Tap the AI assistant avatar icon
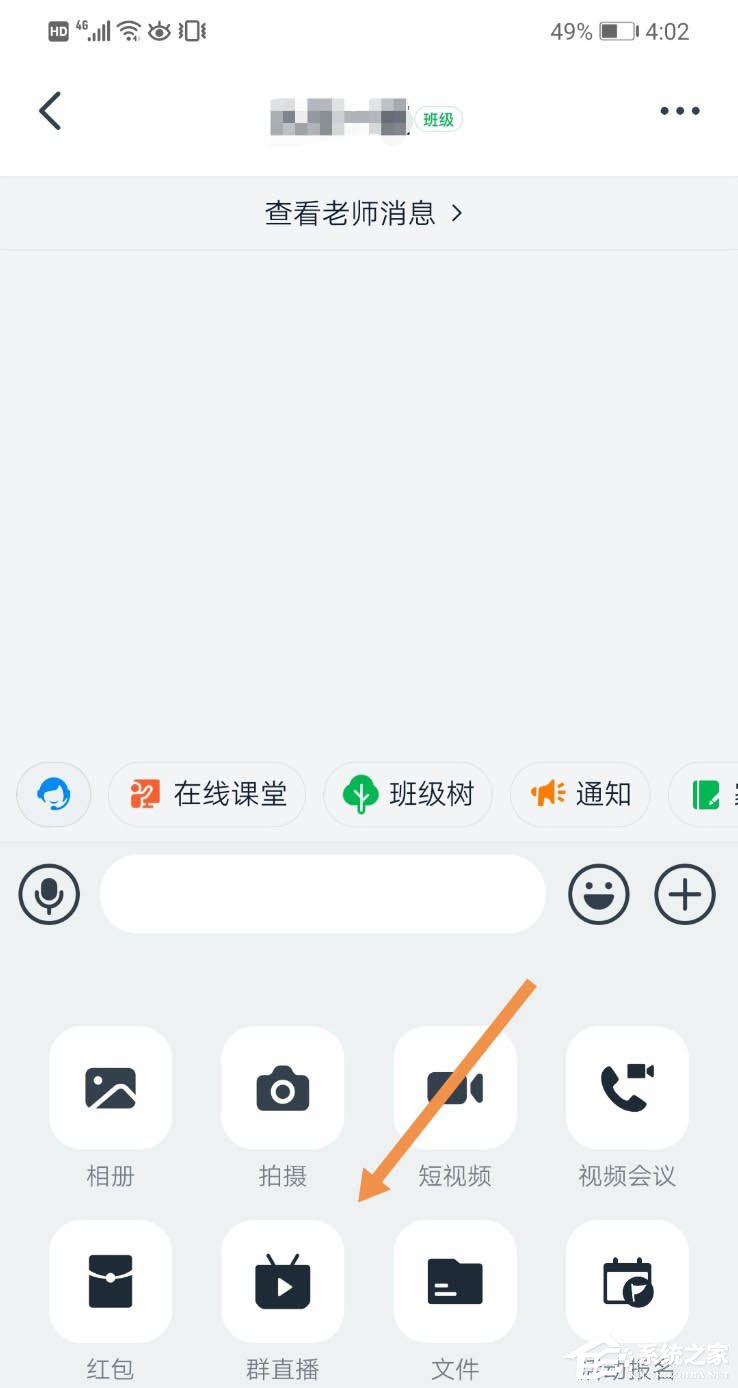 click(x=53, y=794)
